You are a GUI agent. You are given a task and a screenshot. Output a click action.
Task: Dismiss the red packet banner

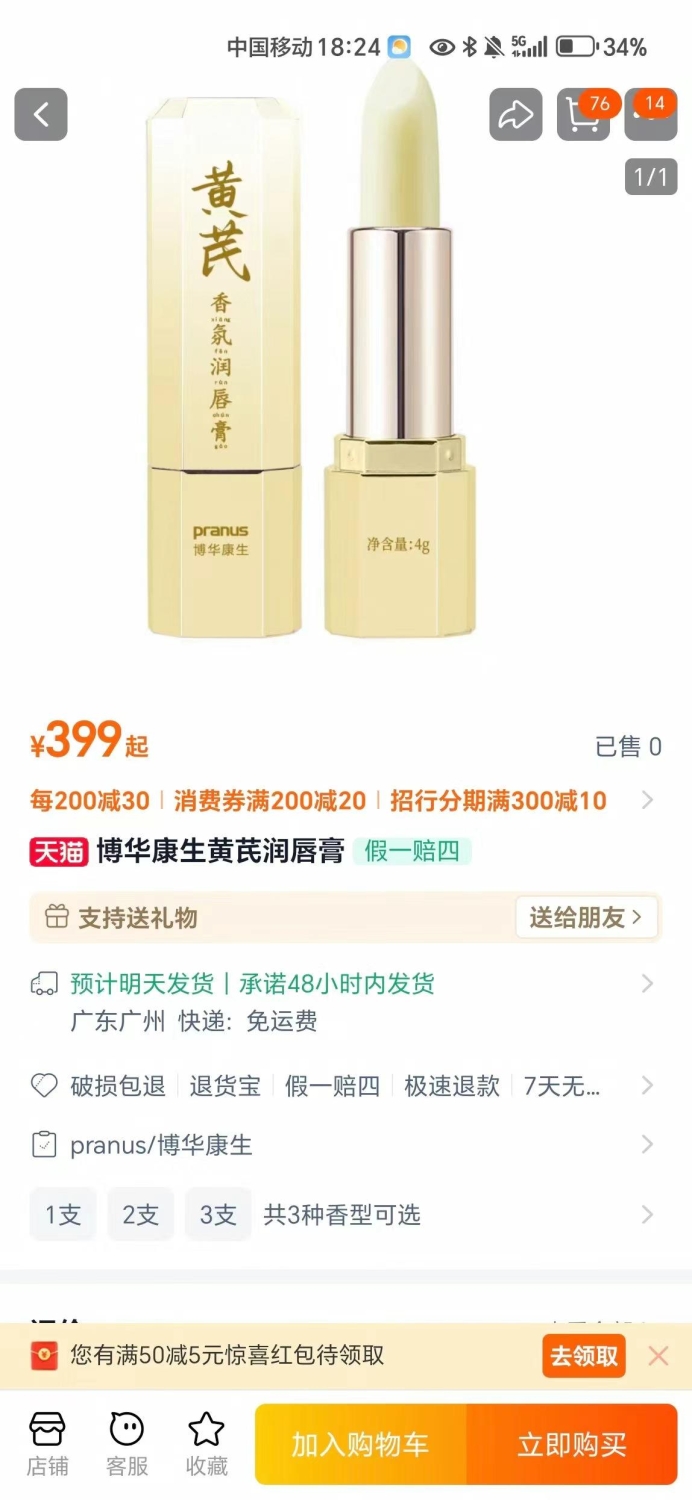658,1356
